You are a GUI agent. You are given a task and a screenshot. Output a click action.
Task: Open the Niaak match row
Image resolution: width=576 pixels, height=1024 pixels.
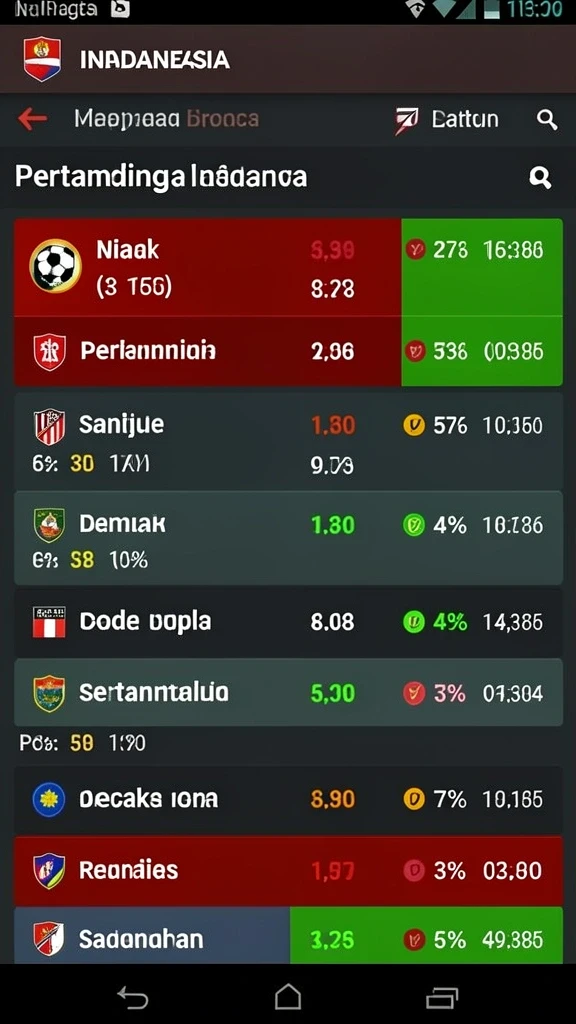(x=288, y=267)
